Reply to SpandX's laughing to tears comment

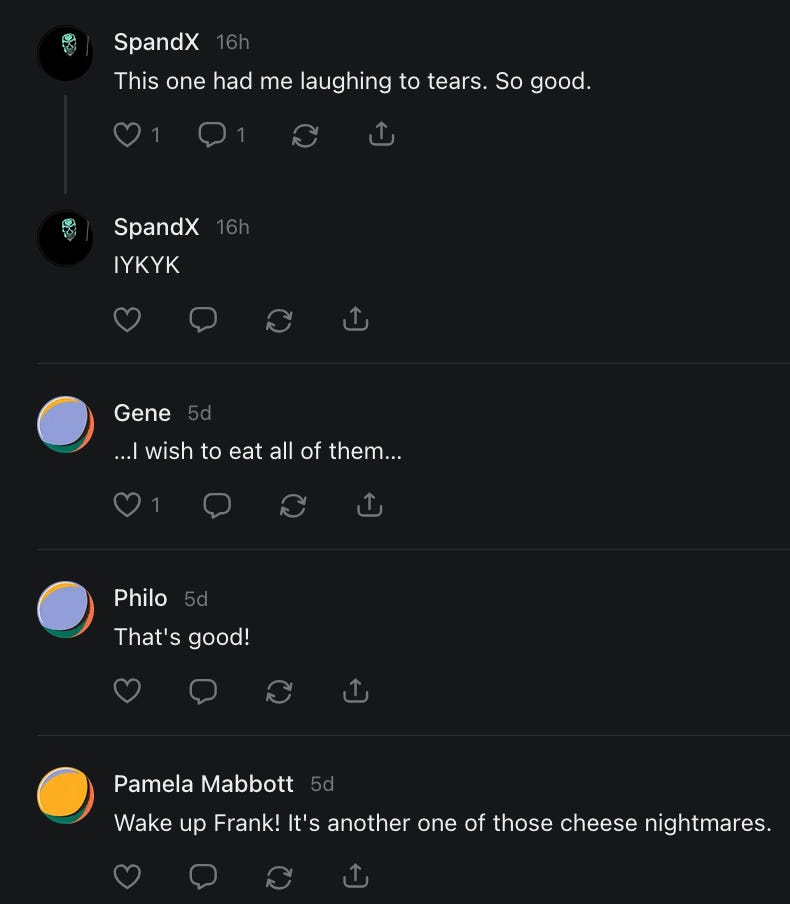pos(212,135)
